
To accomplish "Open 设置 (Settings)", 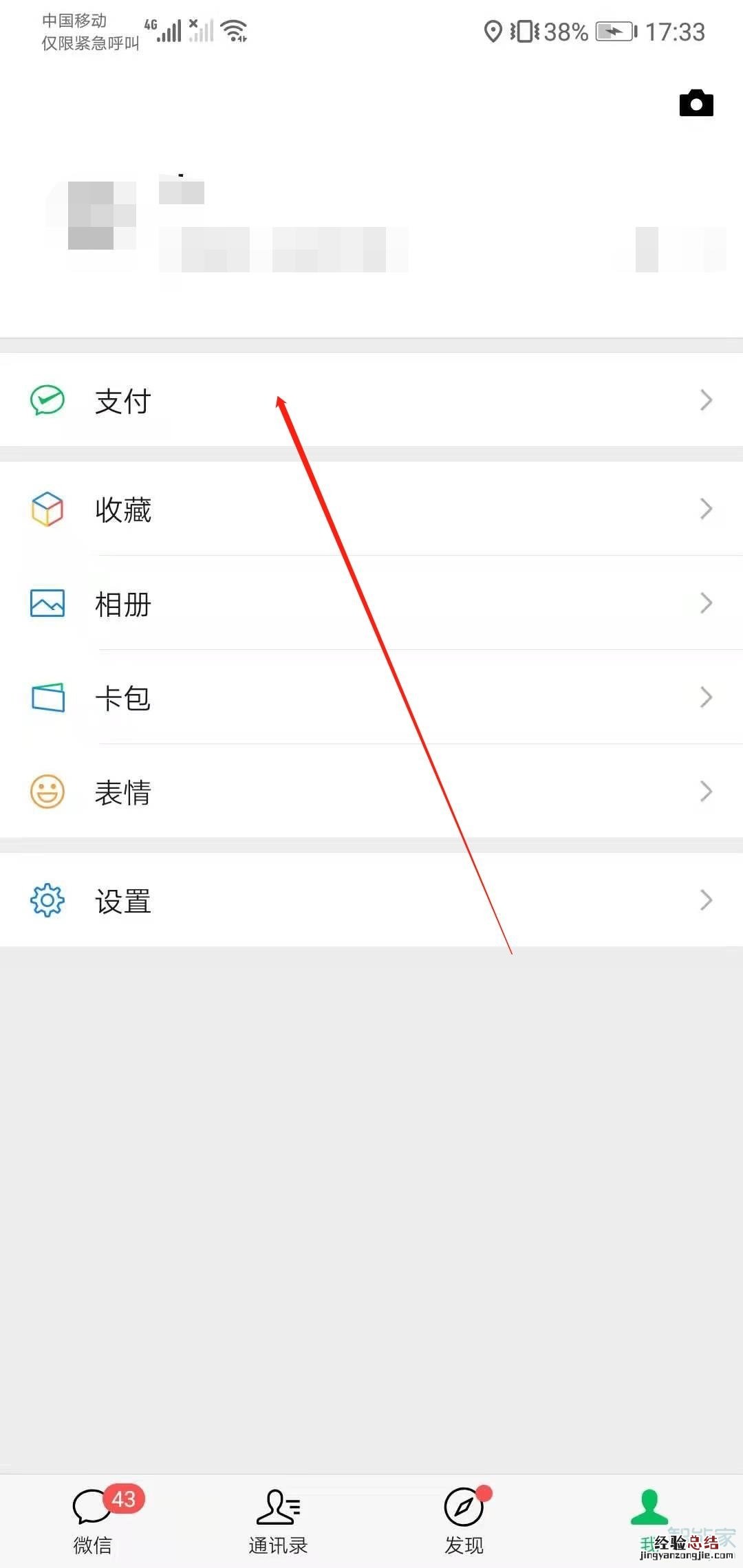I will point(371,900).
